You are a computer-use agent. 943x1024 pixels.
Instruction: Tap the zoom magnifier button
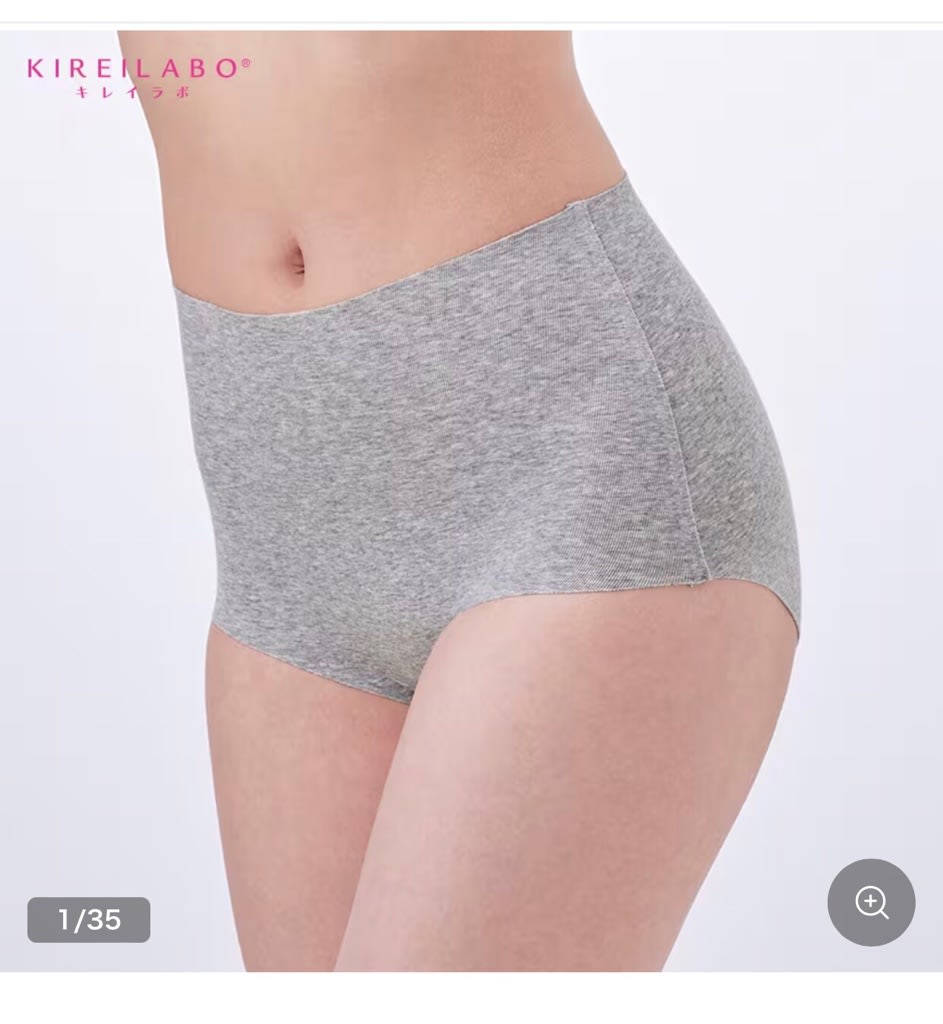pos(871,902)
